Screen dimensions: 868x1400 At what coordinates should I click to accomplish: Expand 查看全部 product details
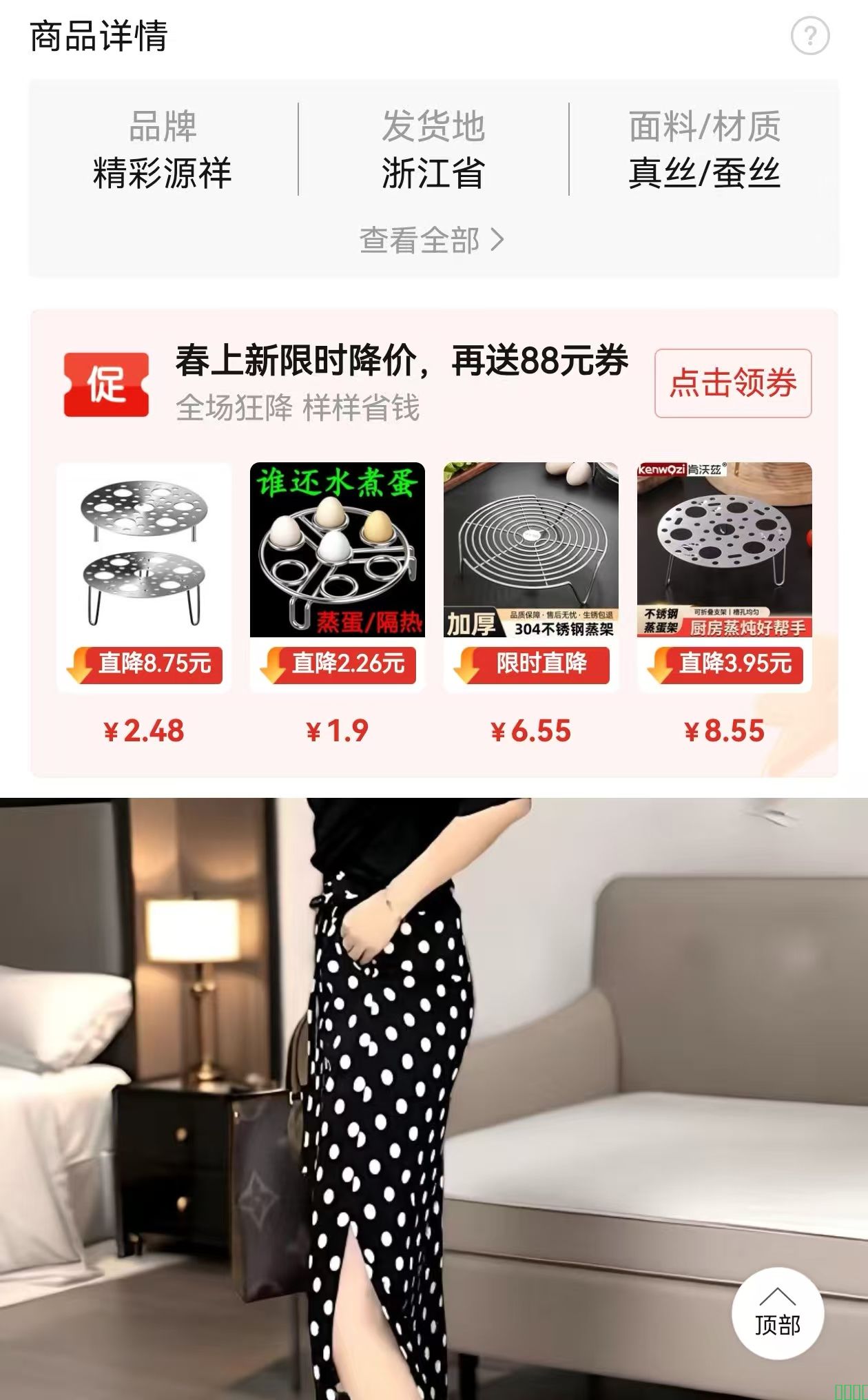point(432,240)
